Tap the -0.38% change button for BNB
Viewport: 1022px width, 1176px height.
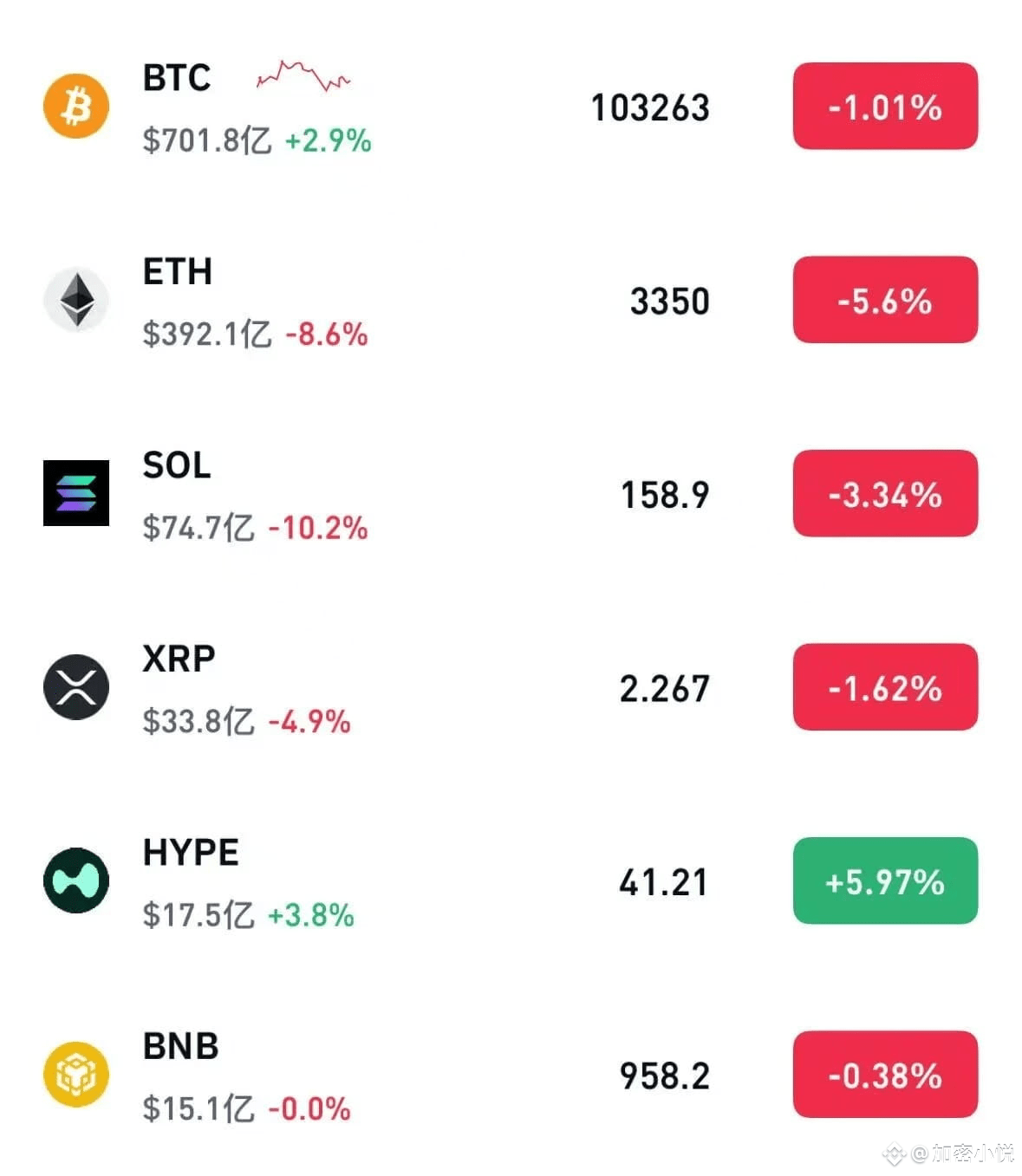point(885,1075)
